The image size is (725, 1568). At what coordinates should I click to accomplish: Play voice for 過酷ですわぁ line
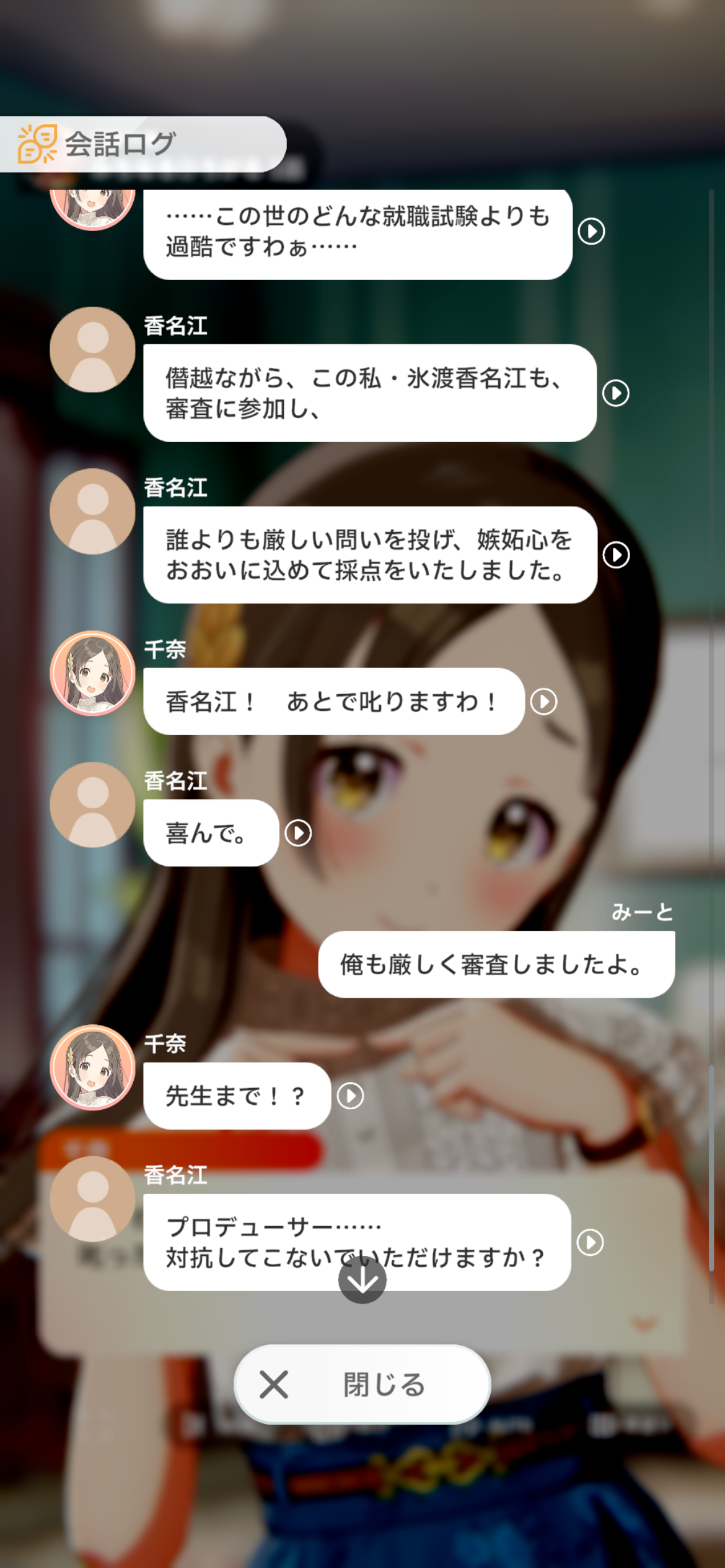tap(591, 232)
